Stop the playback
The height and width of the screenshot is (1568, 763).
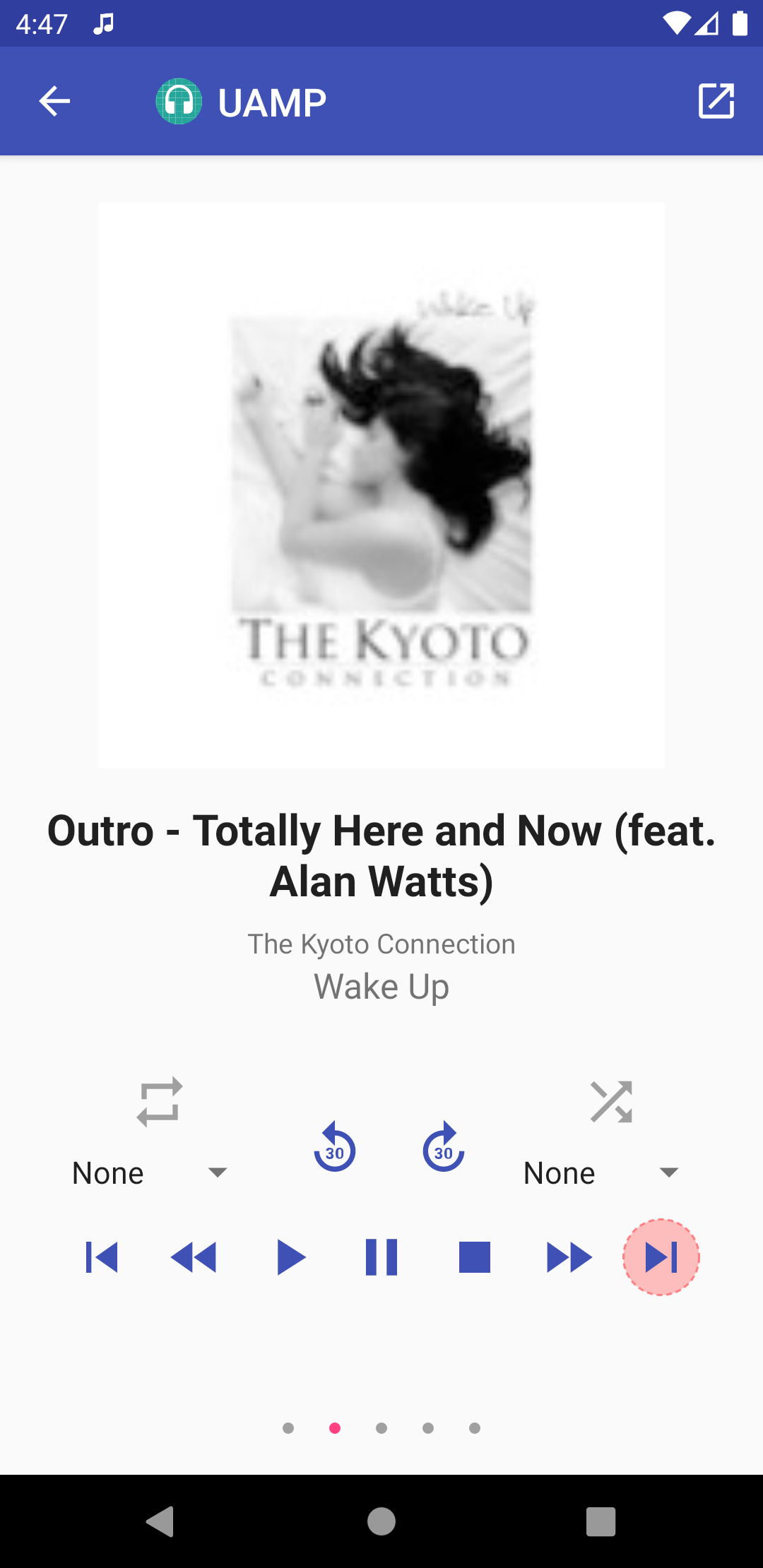click(x=475, y=1257)
